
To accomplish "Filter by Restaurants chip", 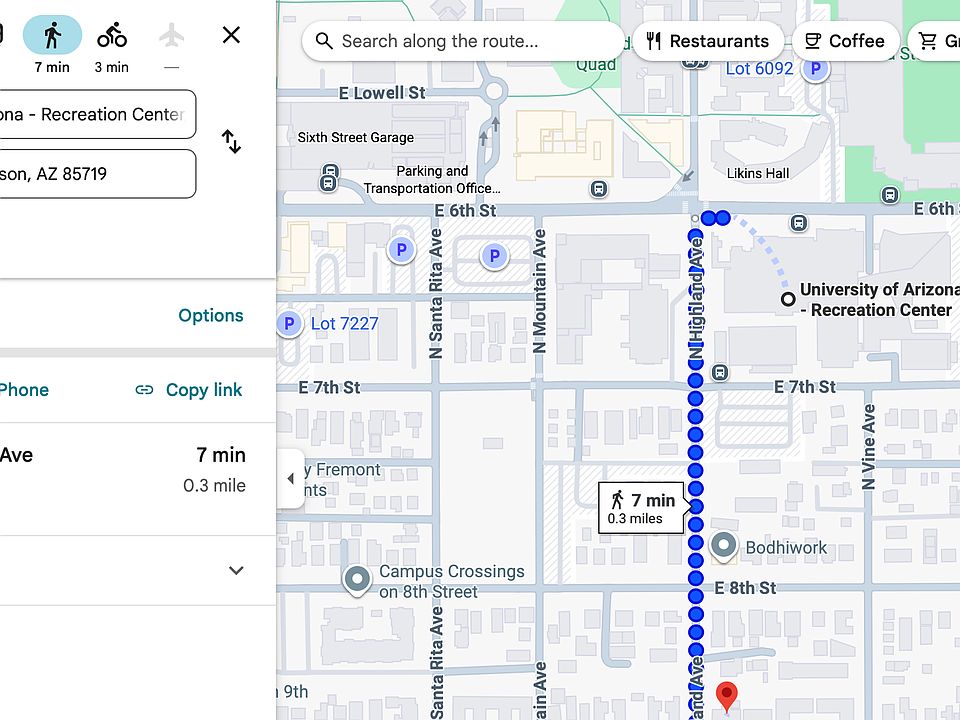I will tap(707, 41).
